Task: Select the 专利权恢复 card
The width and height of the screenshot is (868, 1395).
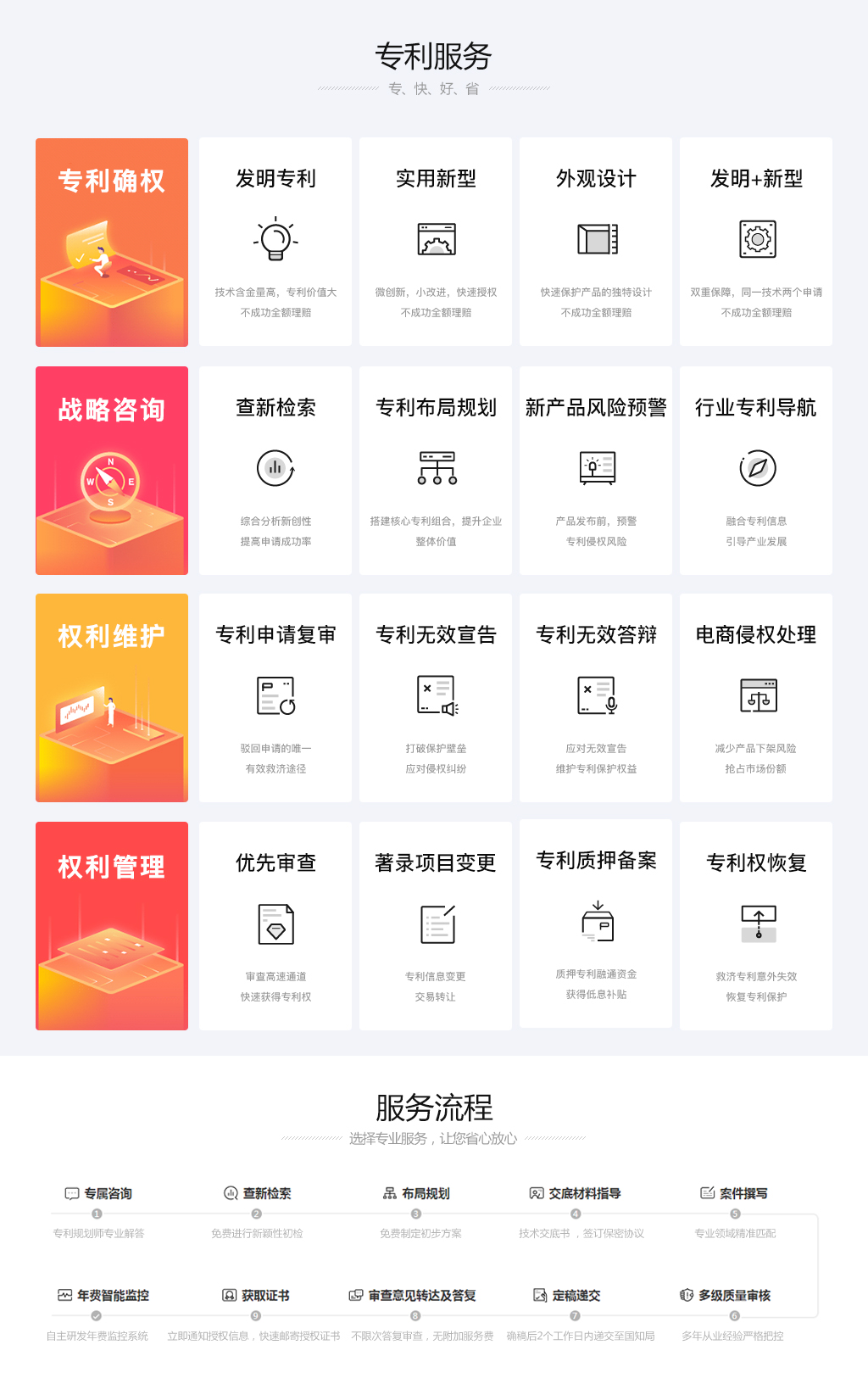Action: coord(755,926)
